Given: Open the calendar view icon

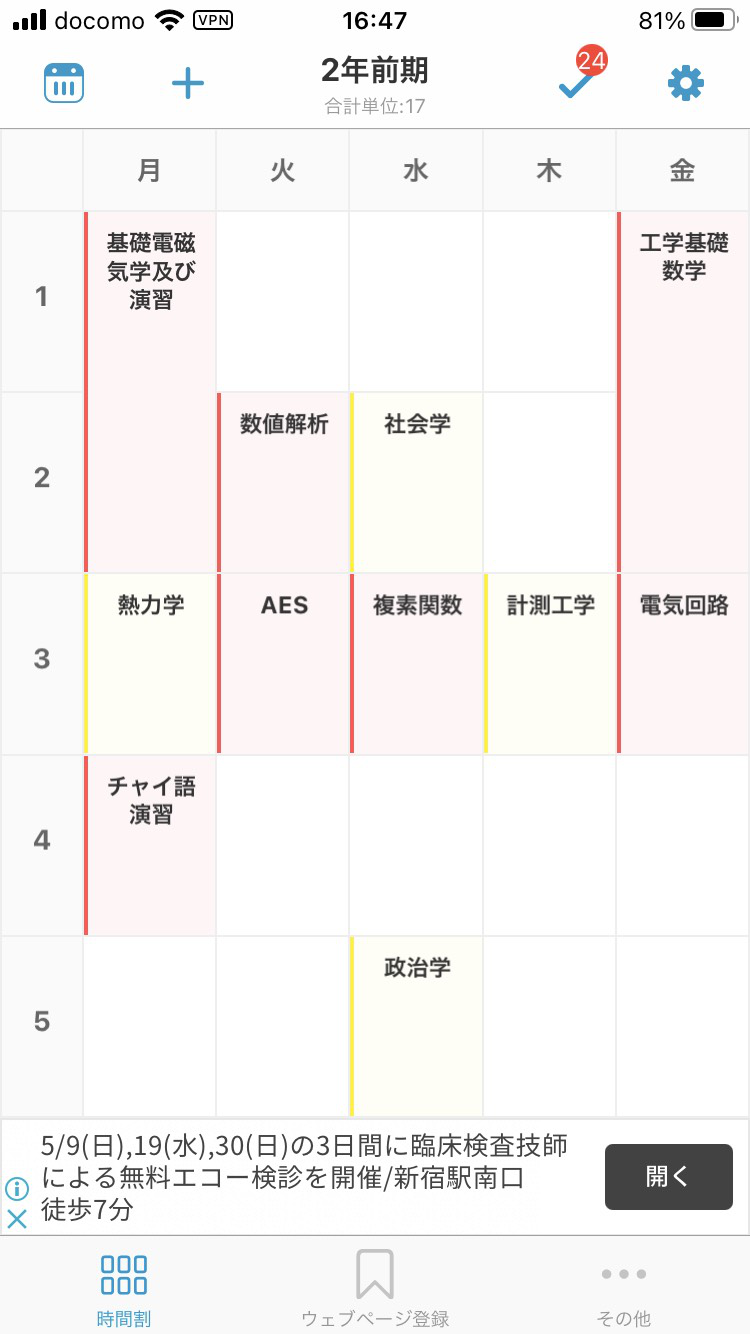Looking at the screenshot, I should click(64, 83).
